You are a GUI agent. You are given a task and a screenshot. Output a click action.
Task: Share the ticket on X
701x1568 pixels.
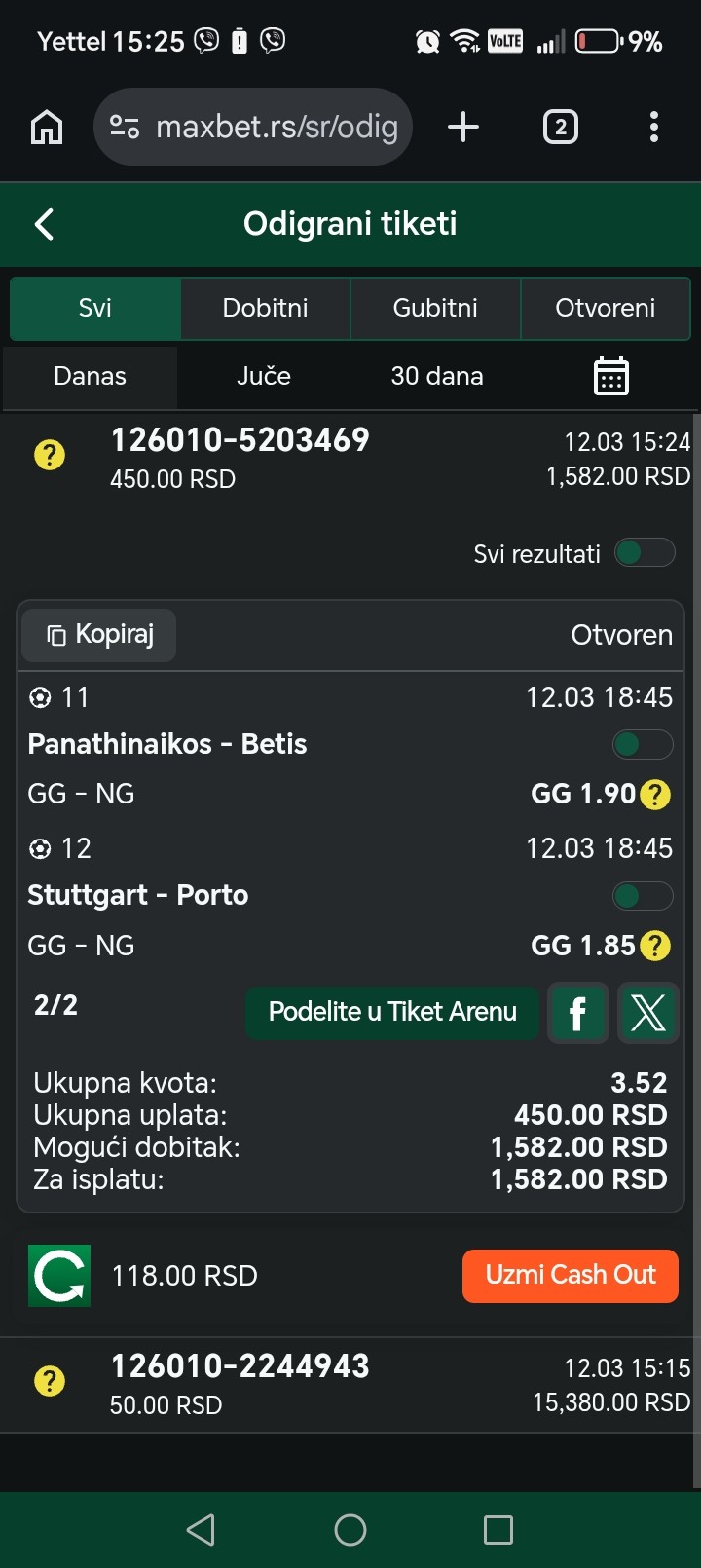click(648, 1013)
